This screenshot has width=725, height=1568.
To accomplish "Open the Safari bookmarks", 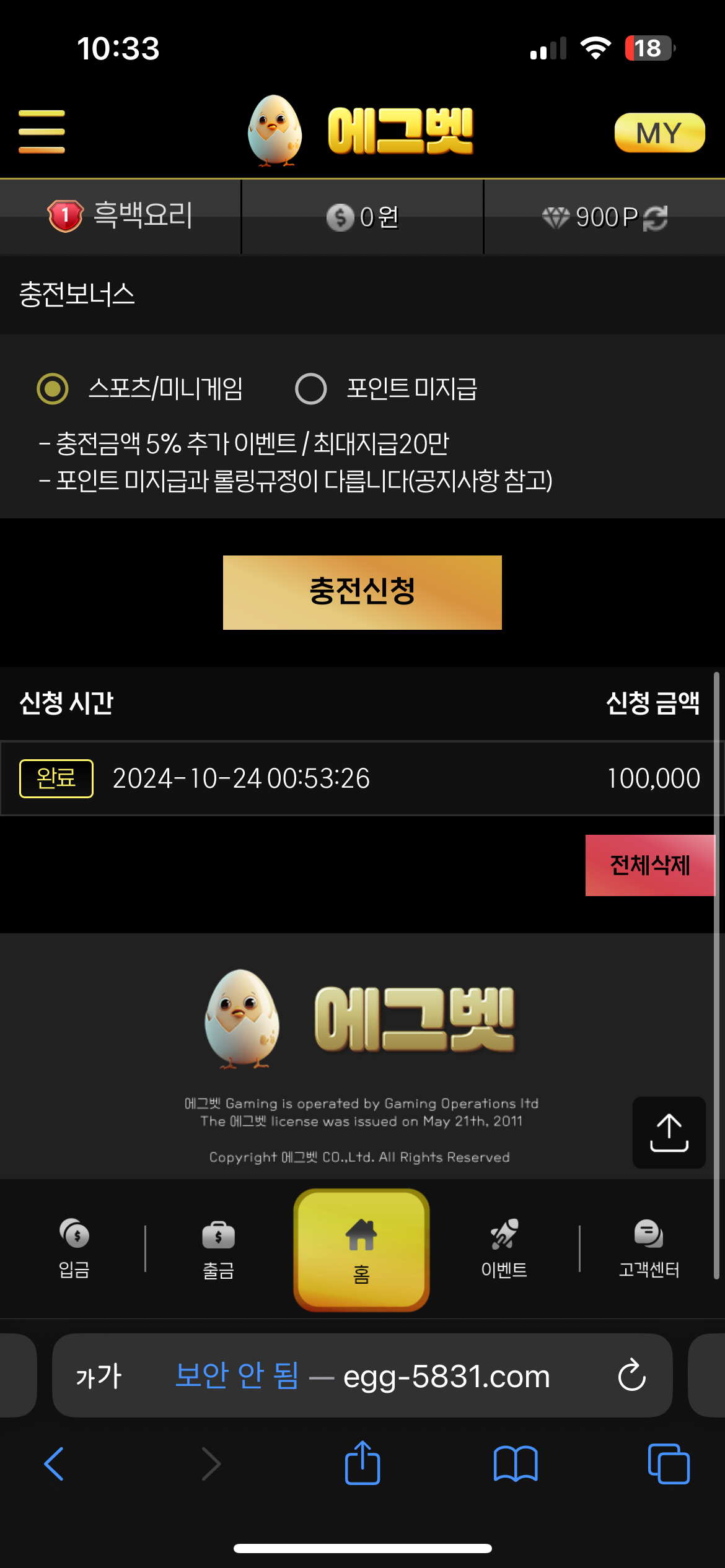I will (515, 1464).
